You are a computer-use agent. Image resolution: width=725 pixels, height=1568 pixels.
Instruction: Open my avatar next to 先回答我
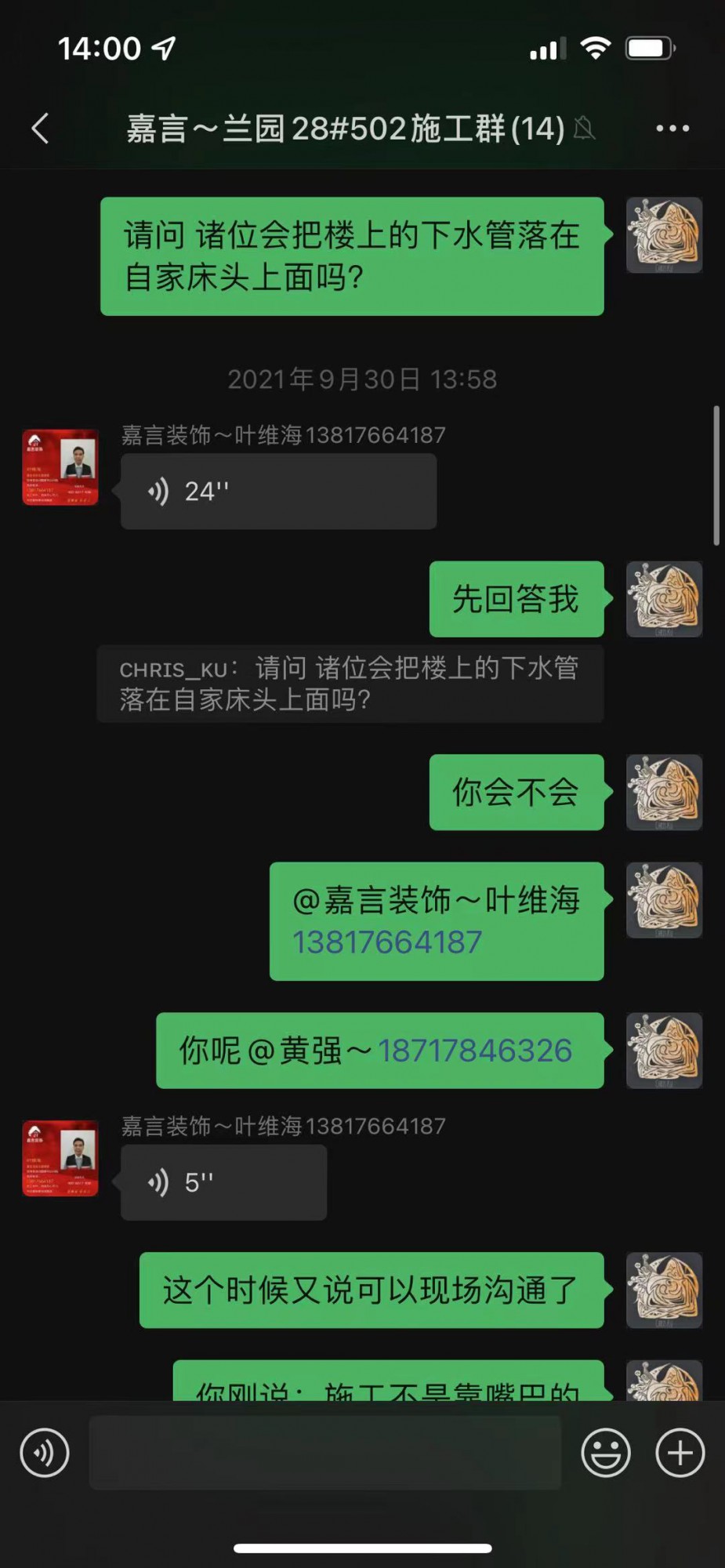point(664,599)
